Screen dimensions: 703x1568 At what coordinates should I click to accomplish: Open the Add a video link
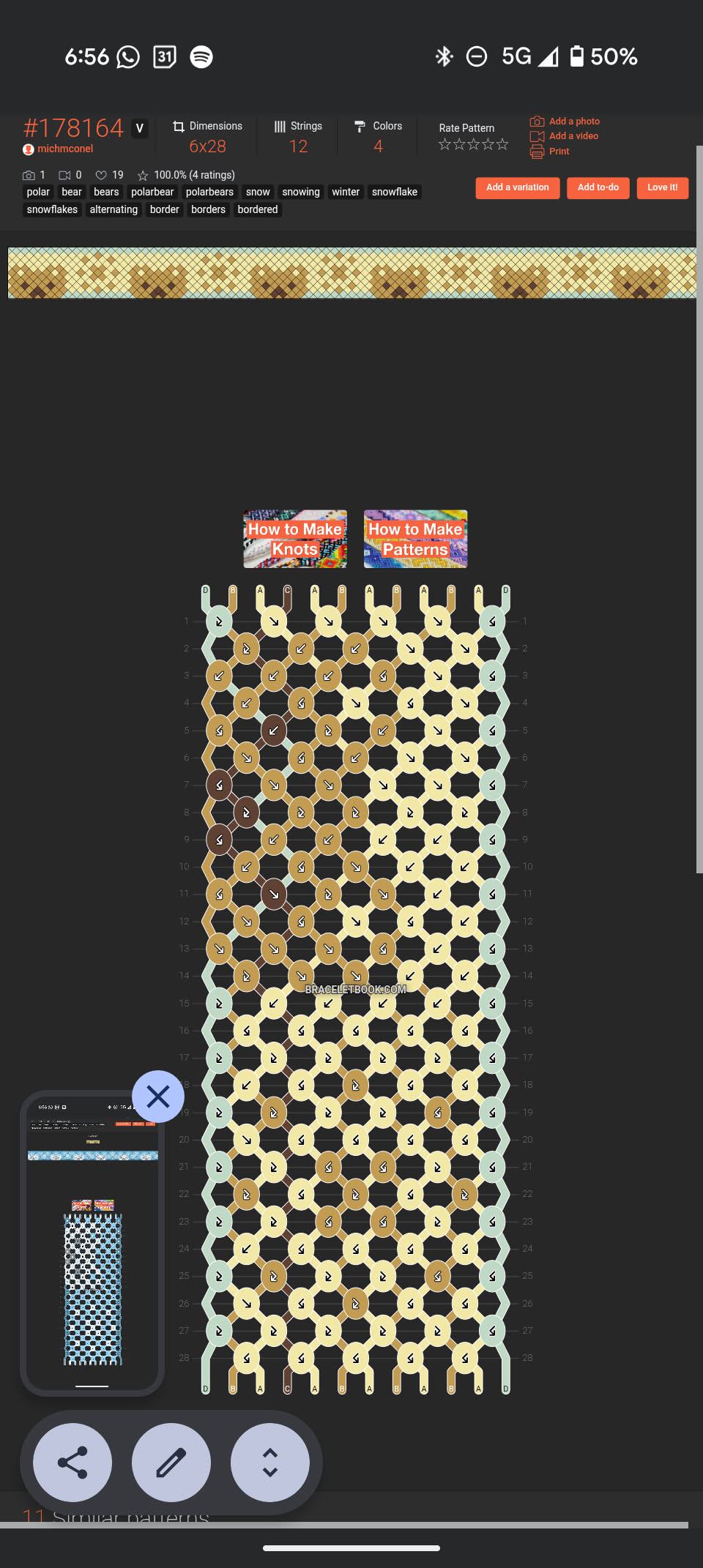(x=573, y=136)
